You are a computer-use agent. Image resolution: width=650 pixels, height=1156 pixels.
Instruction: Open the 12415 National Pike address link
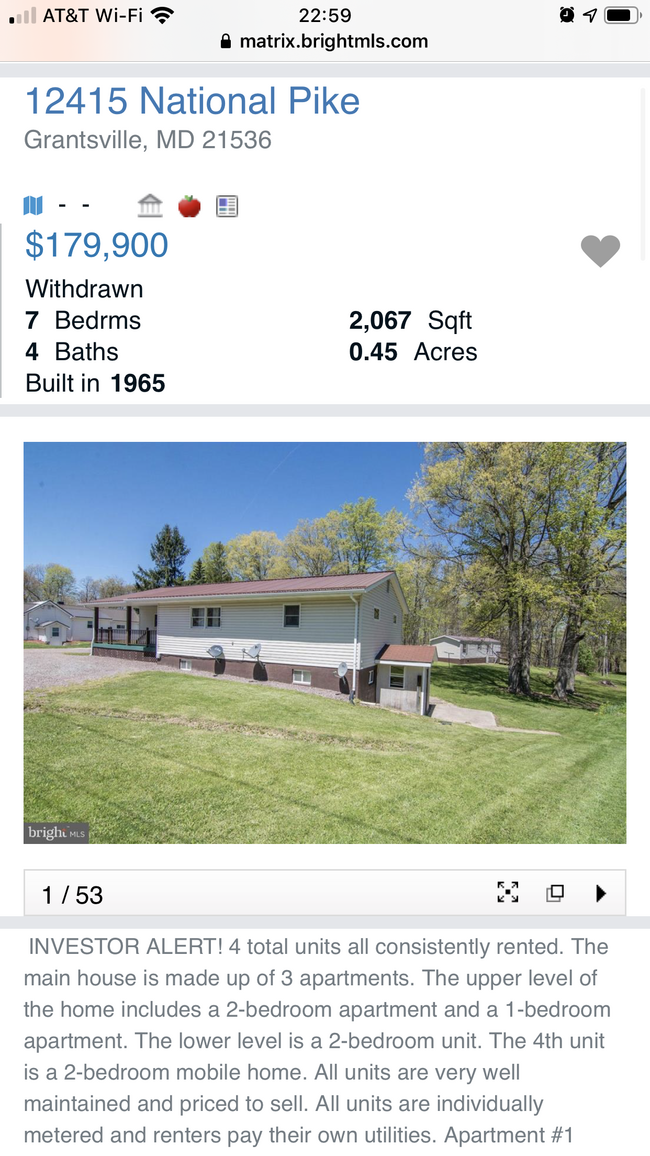click(x=192, y=101)
